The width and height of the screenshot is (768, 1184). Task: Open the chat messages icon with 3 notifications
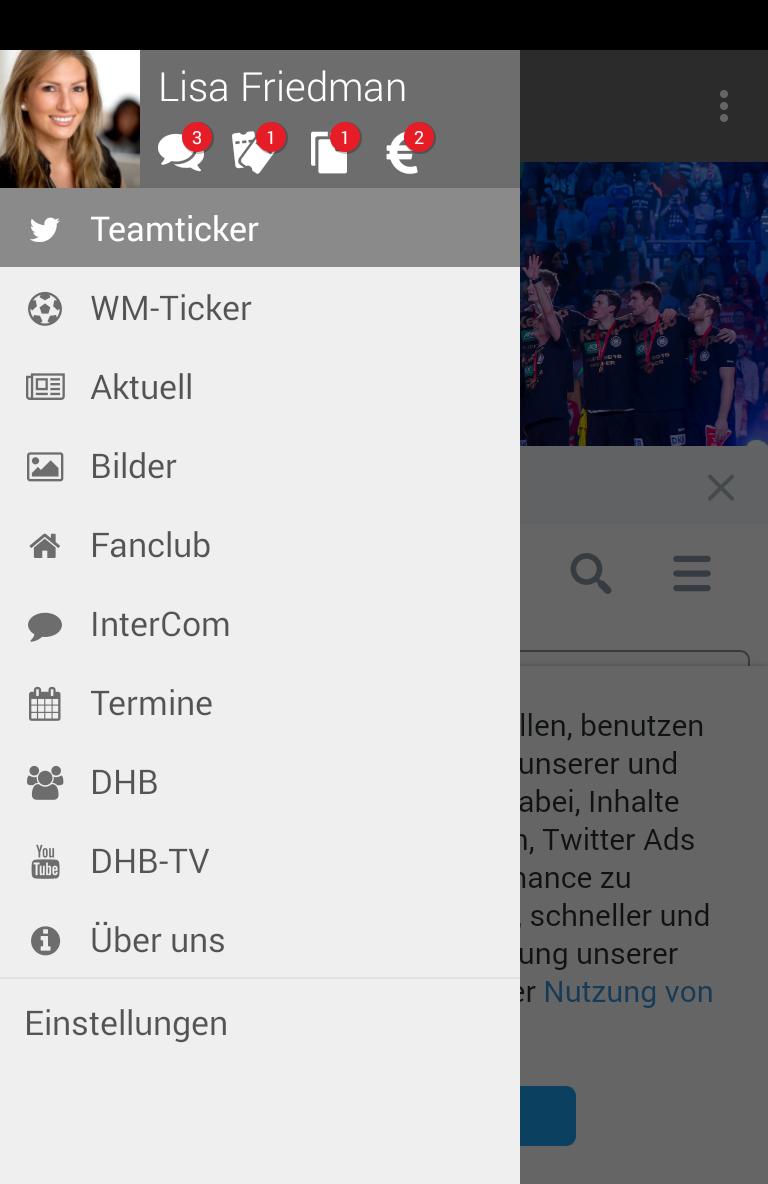pyautogui.click(x=181, y=153)
